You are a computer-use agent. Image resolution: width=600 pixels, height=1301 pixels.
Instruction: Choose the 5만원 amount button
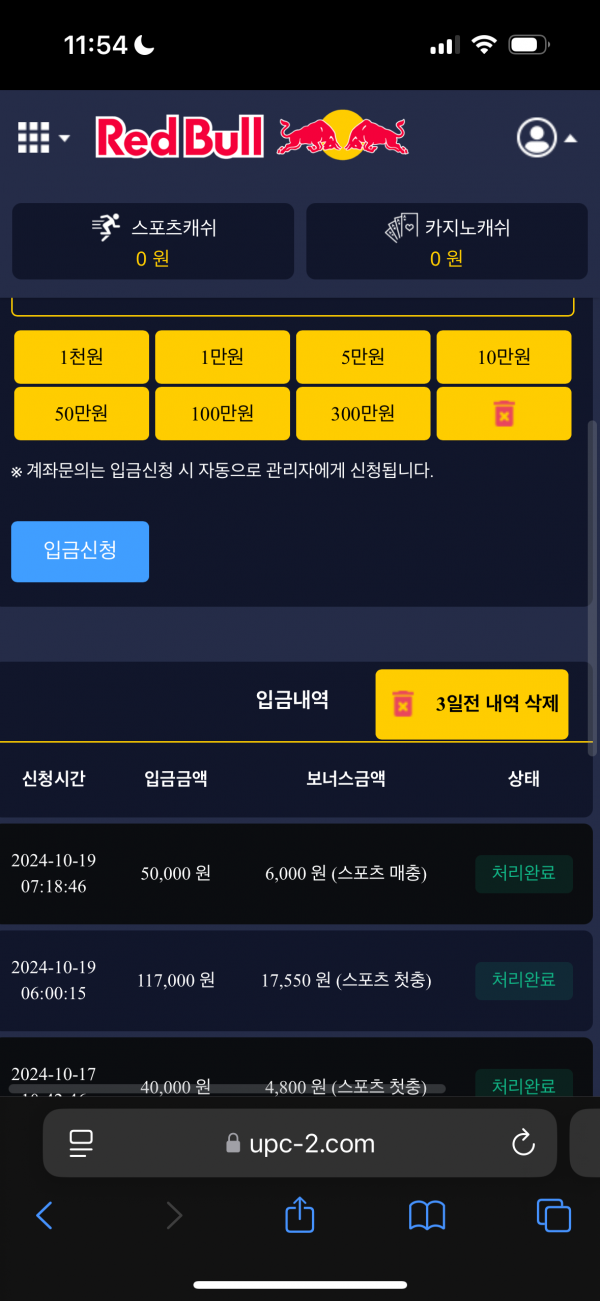pos(363,357)
